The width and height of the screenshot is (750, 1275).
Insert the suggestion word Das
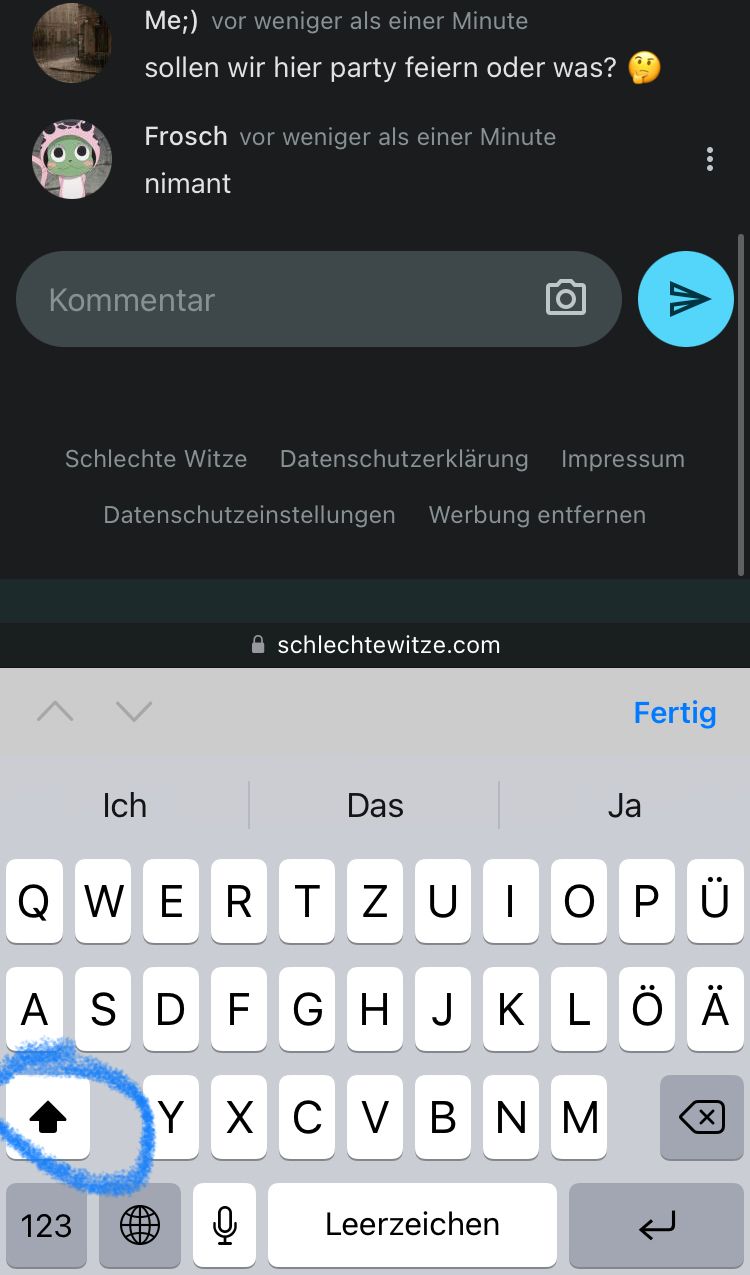tap(375, 806)
